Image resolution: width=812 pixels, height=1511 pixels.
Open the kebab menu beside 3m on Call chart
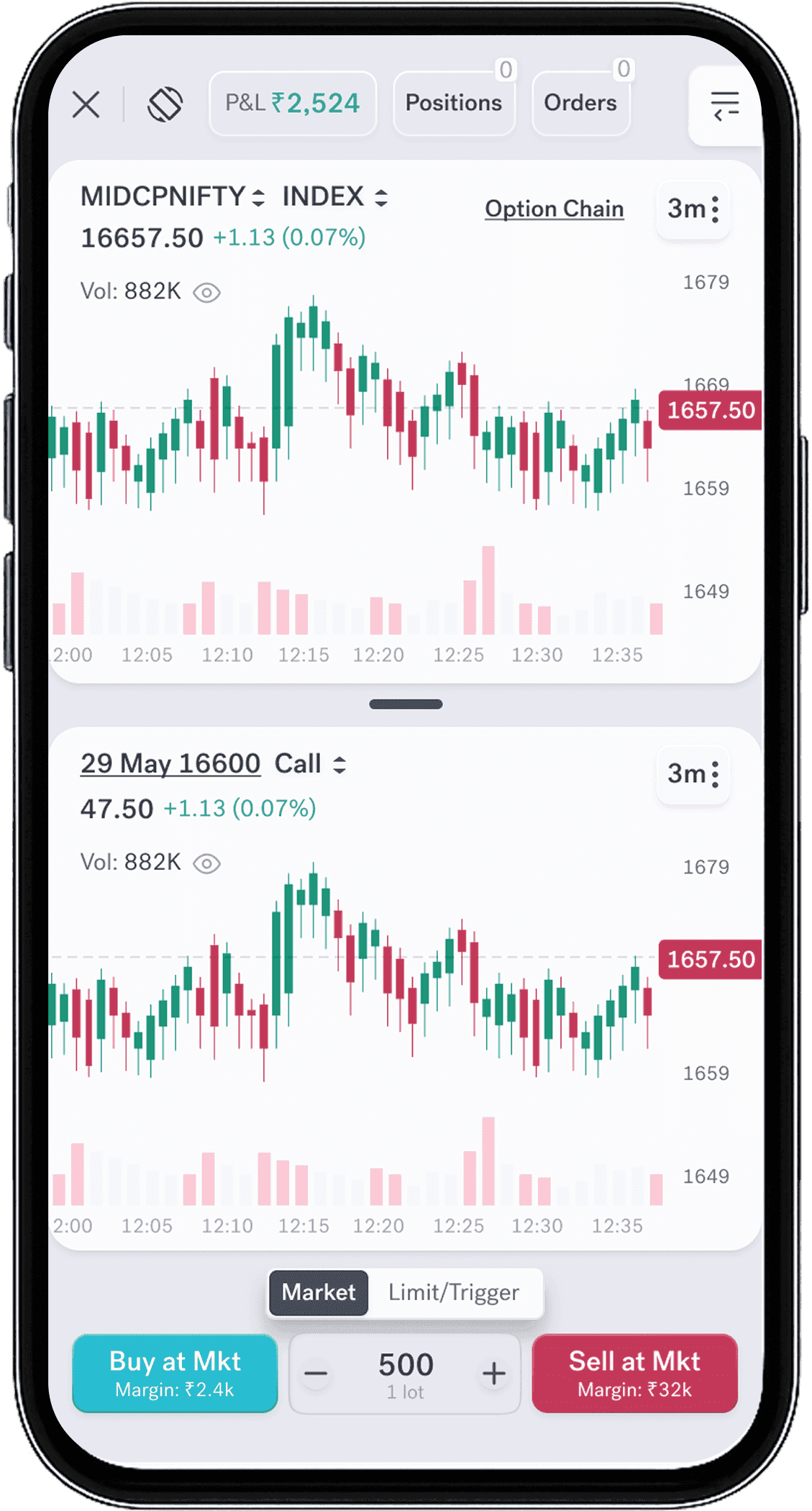pos(714,775)
